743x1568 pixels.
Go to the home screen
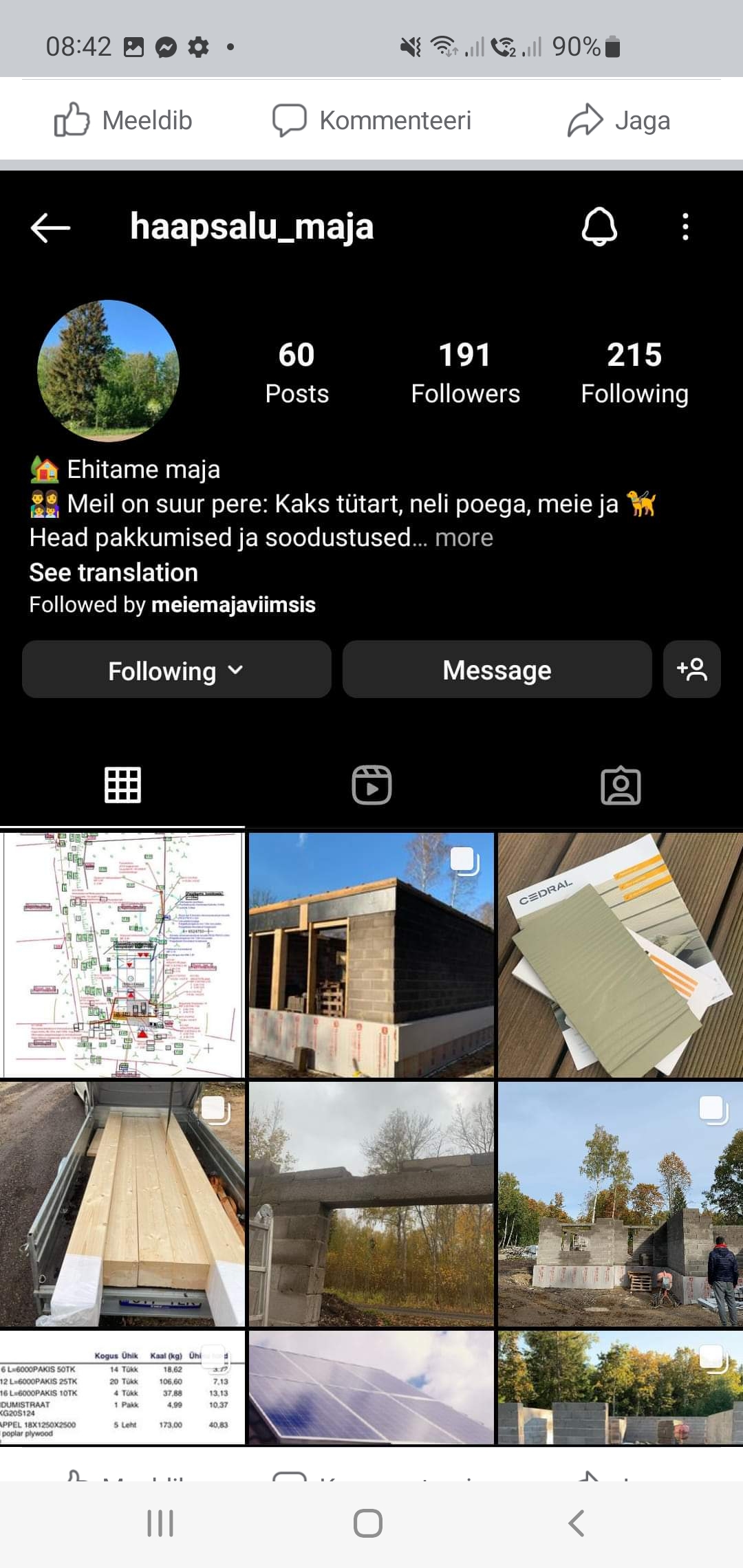[x=368, y=1523]
